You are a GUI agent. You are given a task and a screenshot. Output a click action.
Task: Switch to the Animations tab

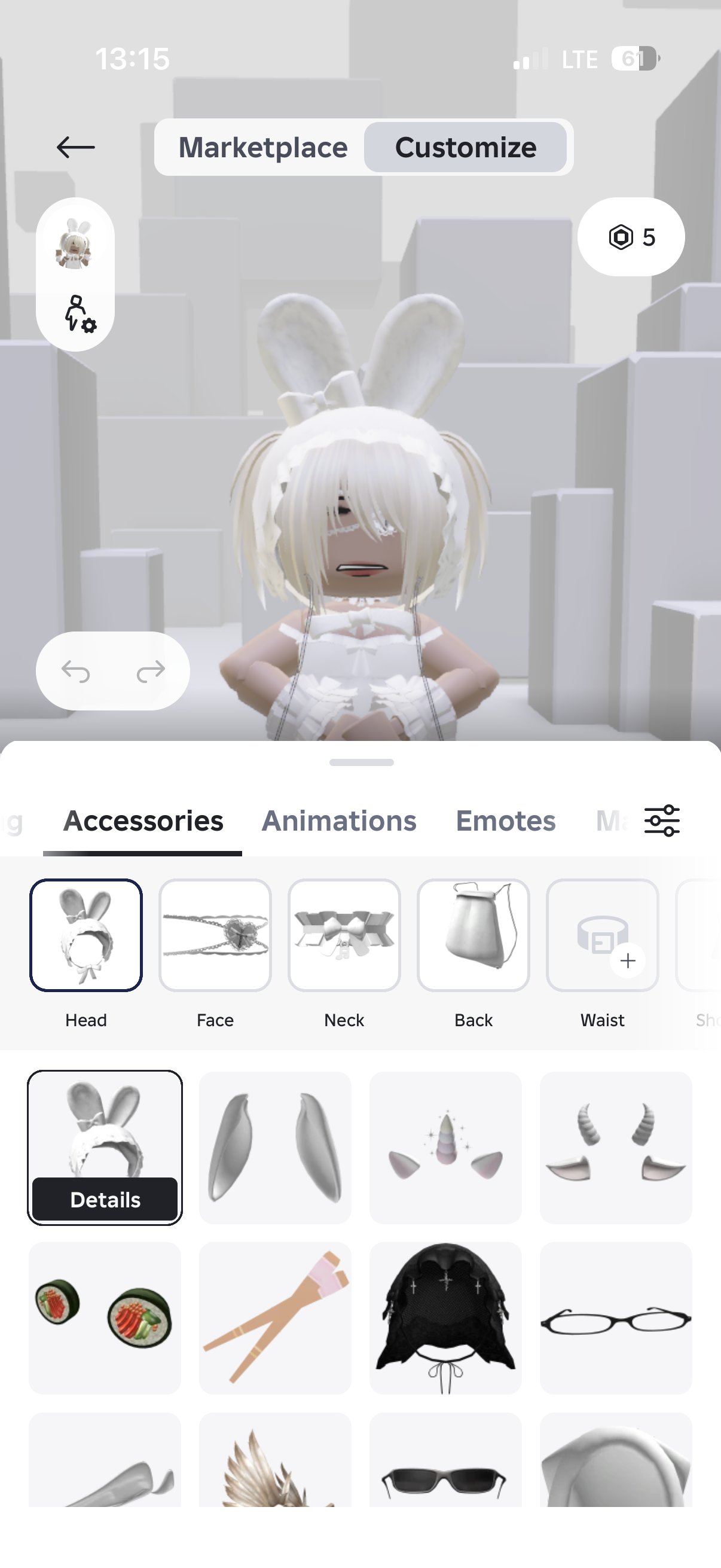tap(339, 820)
